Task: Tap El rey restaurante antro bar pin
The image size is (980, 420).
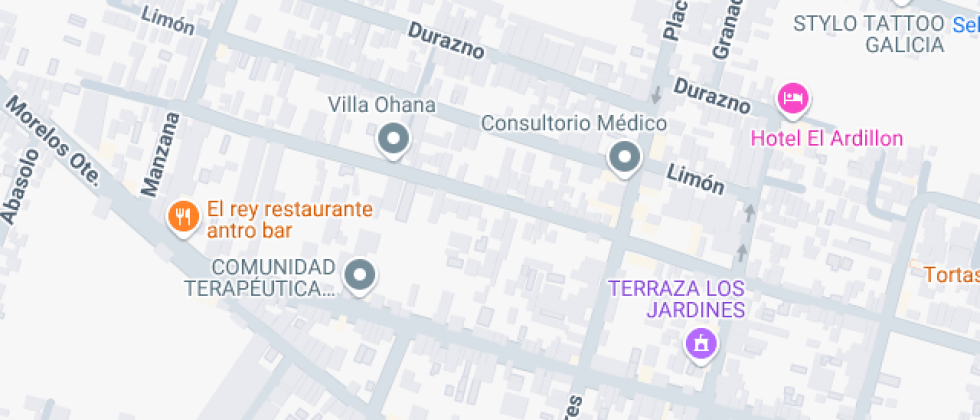Action: 182,215
